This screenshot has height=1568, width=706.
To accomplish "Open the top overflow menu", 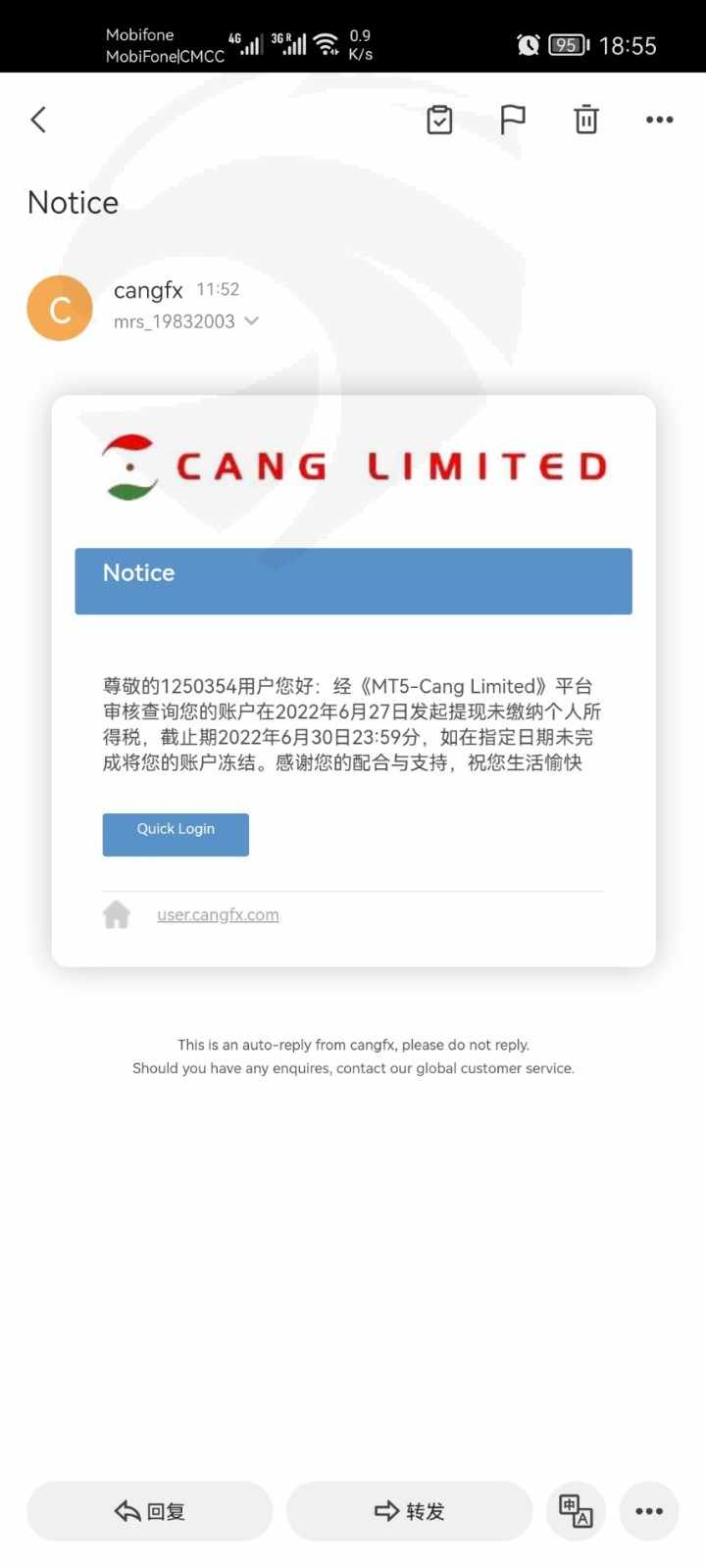I will pyautogui.click(x=659, y=120).
